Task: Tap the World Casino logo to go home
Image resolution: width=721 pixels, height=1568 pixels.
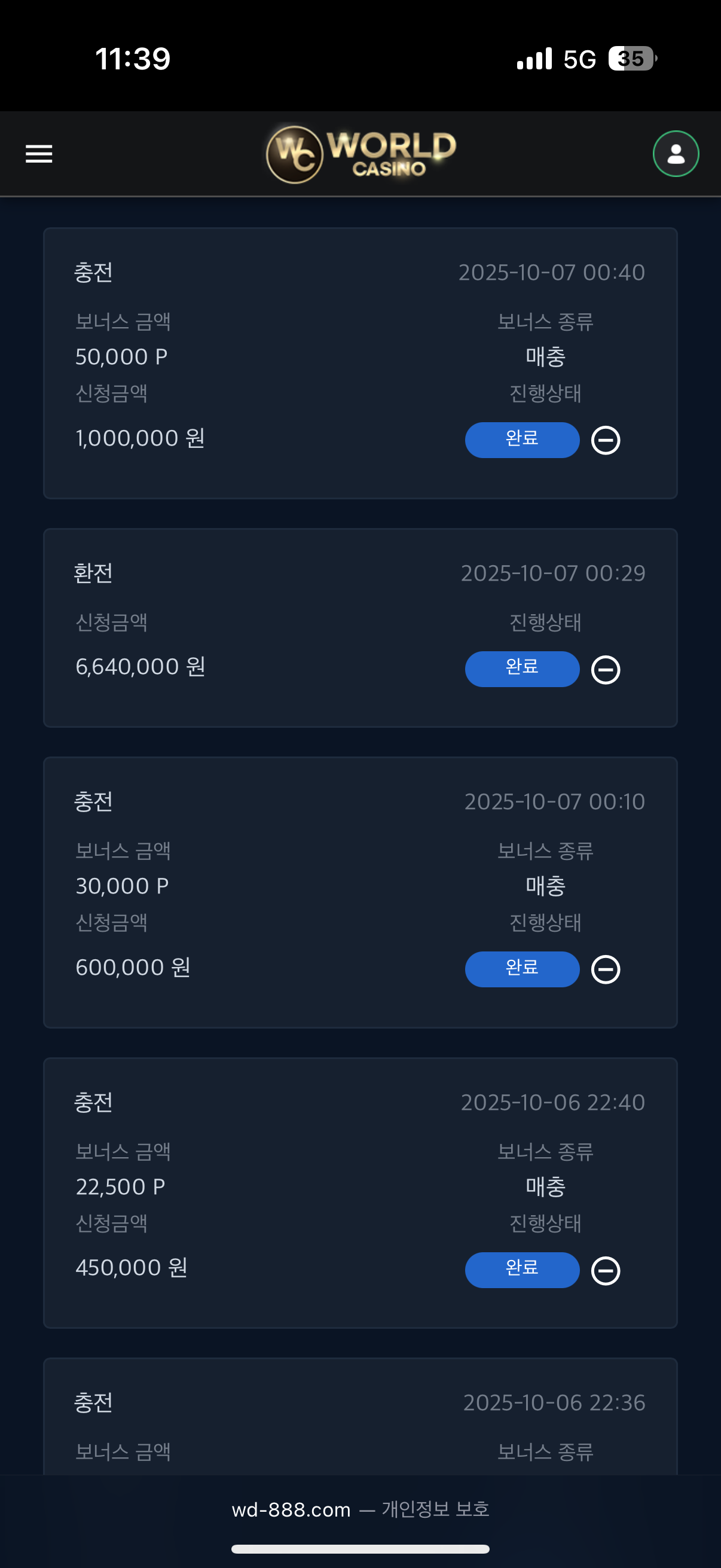Action: 361,154
